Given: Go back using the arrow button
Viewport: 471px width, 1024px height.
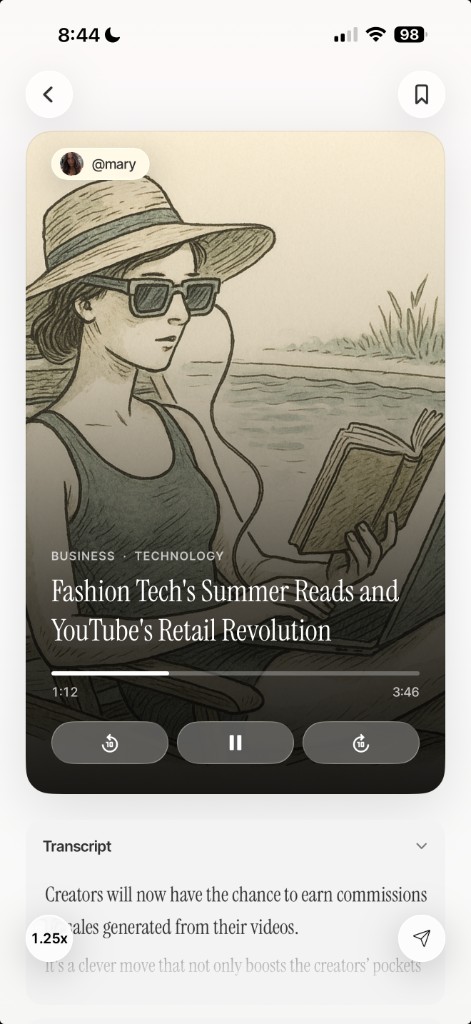Looking at the screenshot, I should [x=49, y=95].
